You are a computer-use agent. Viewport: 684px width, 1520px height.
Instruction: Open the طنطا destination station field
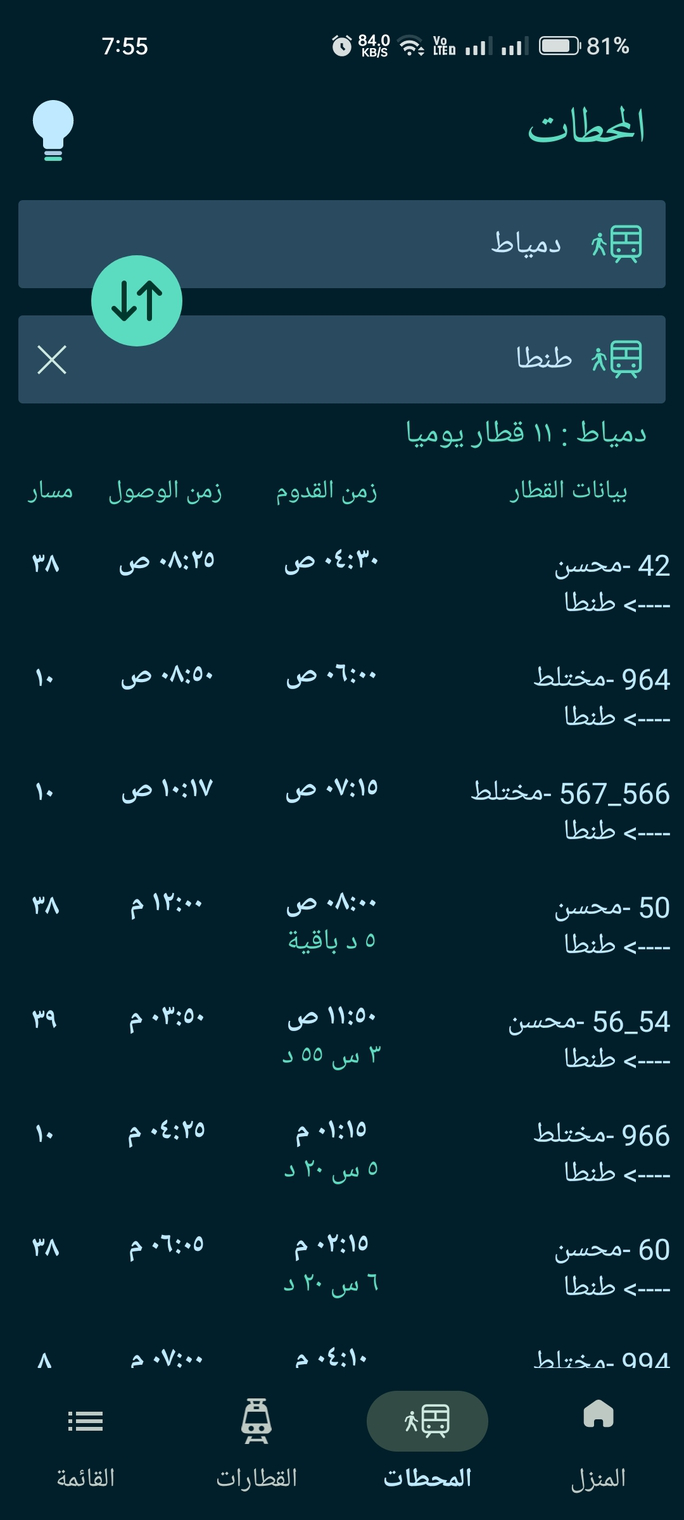[342, 359]
